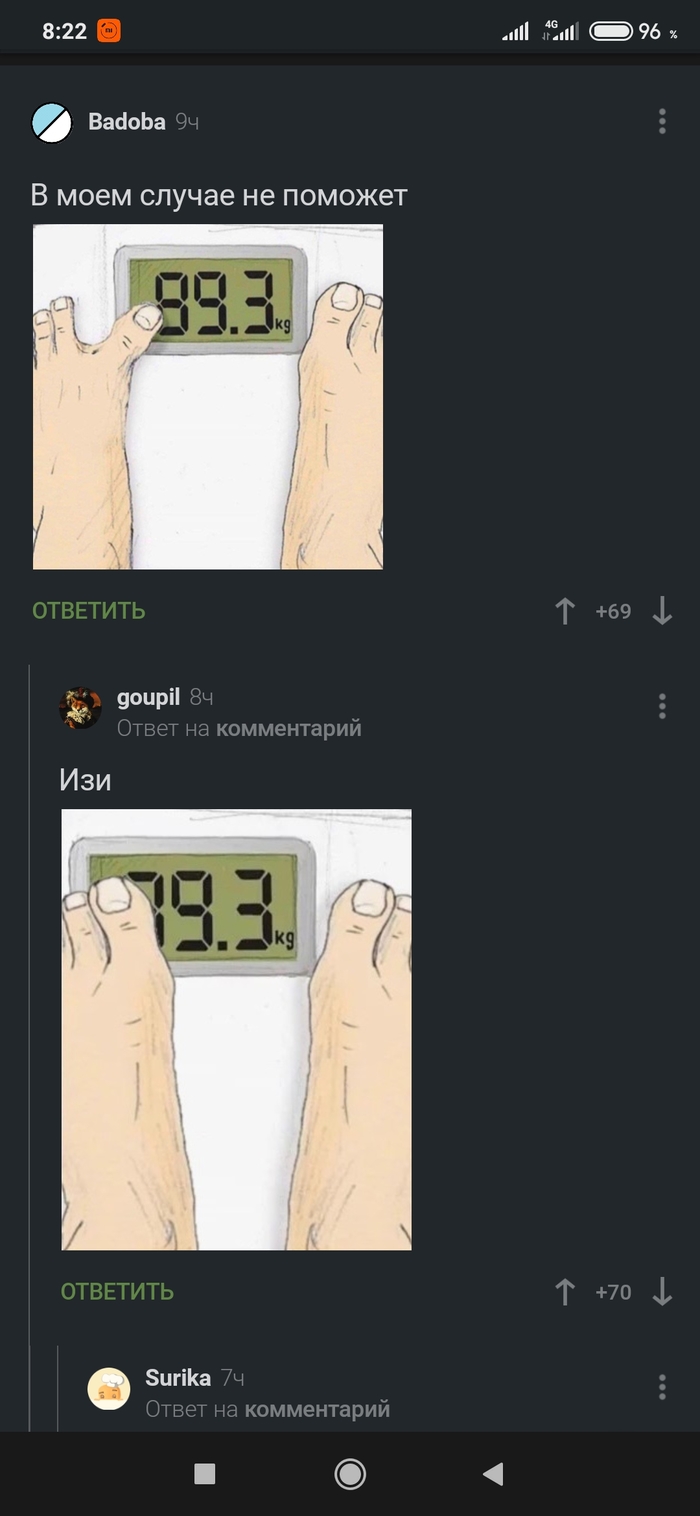The image size is (700, 1516).
Task: Open Surika's profile
Action: 177,1378
